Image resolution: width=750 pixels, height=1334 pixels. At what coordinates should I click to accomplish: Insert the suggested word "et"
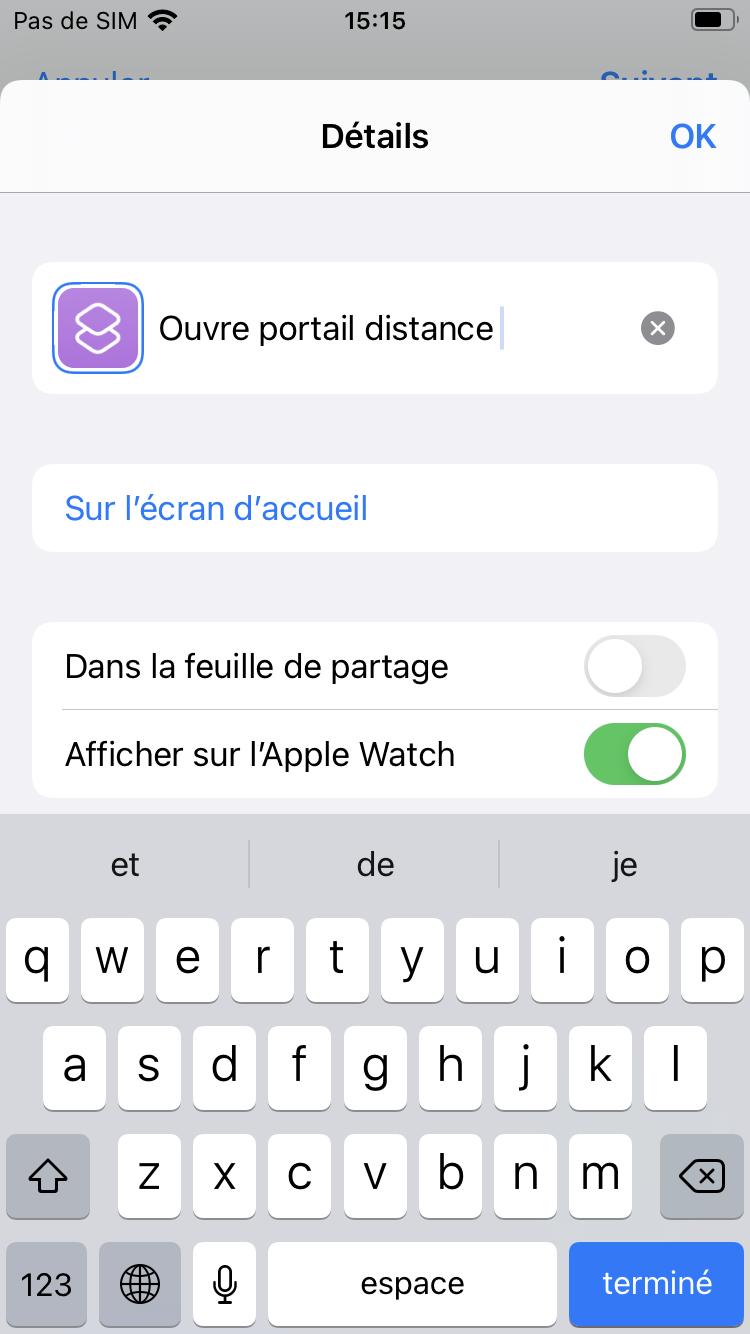tap(125, 864)
